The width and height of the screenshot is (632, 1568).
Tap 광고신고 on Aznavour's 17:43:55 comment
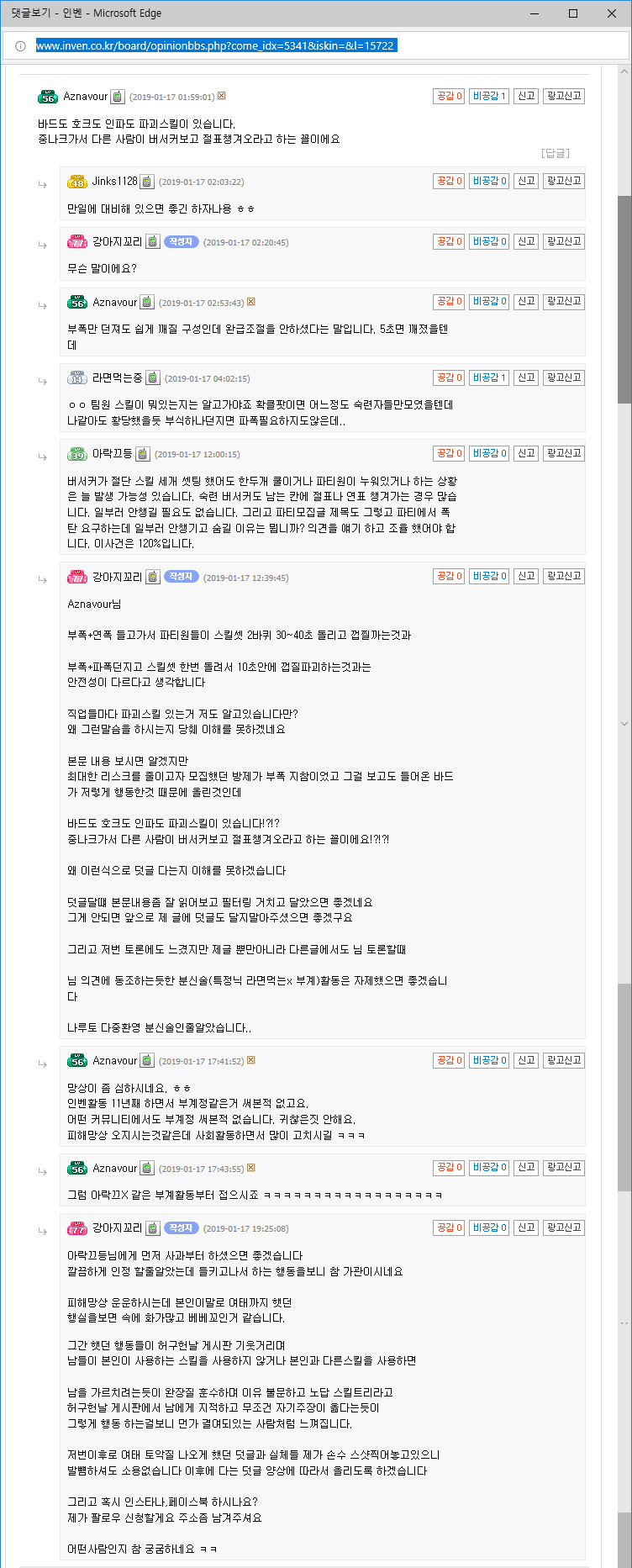point(563,1167)
